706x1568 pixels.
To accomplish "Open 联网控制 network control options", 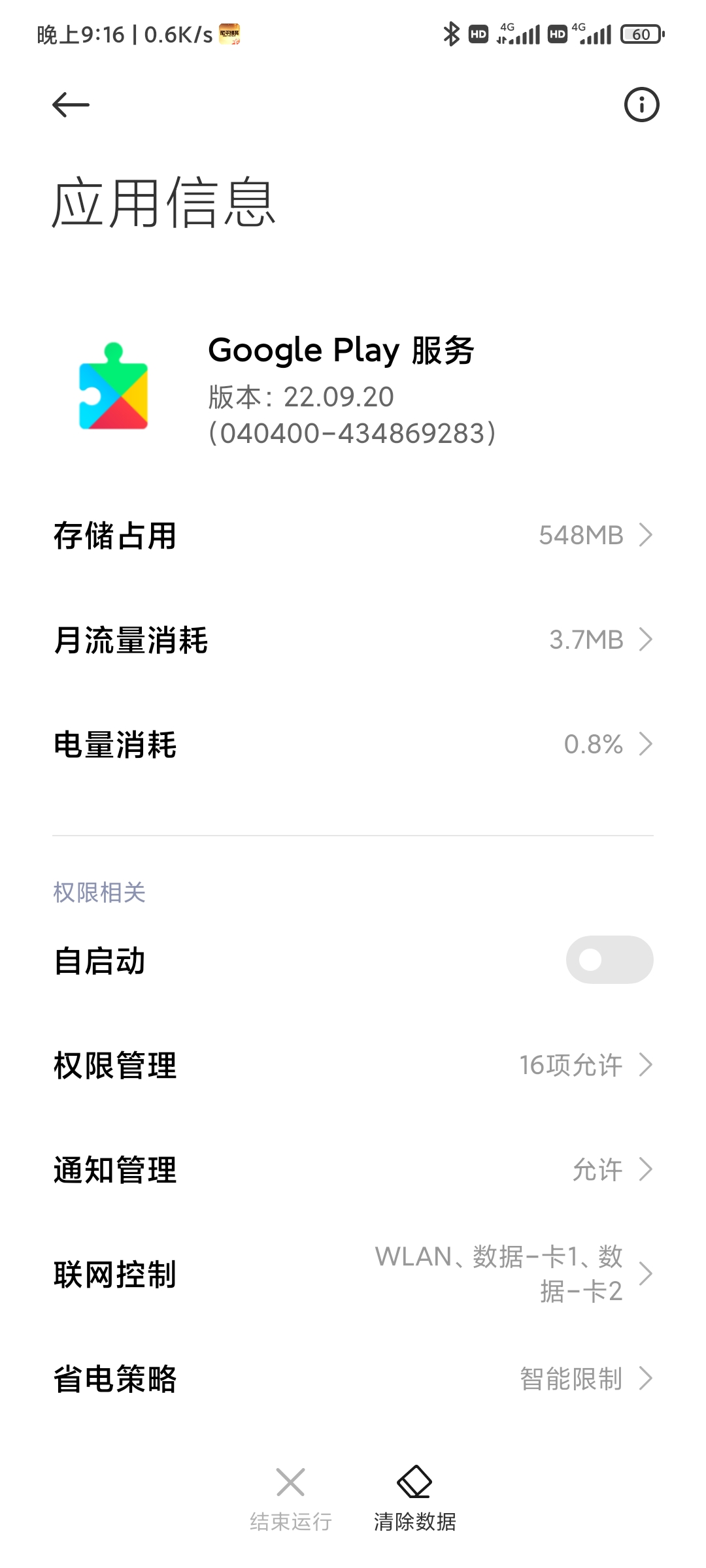I will [x=353, y=1274].
